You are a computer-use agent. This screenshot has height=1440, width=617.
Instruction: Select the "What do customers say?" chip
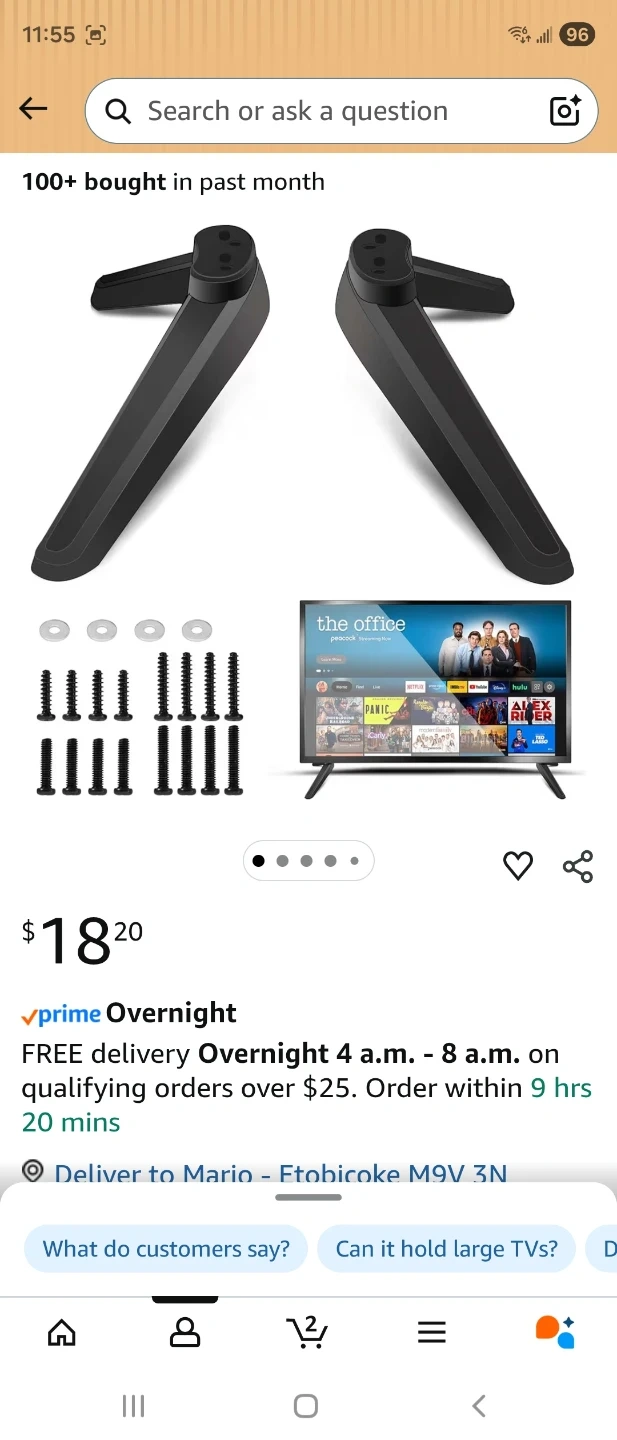tap(166, 1249)
